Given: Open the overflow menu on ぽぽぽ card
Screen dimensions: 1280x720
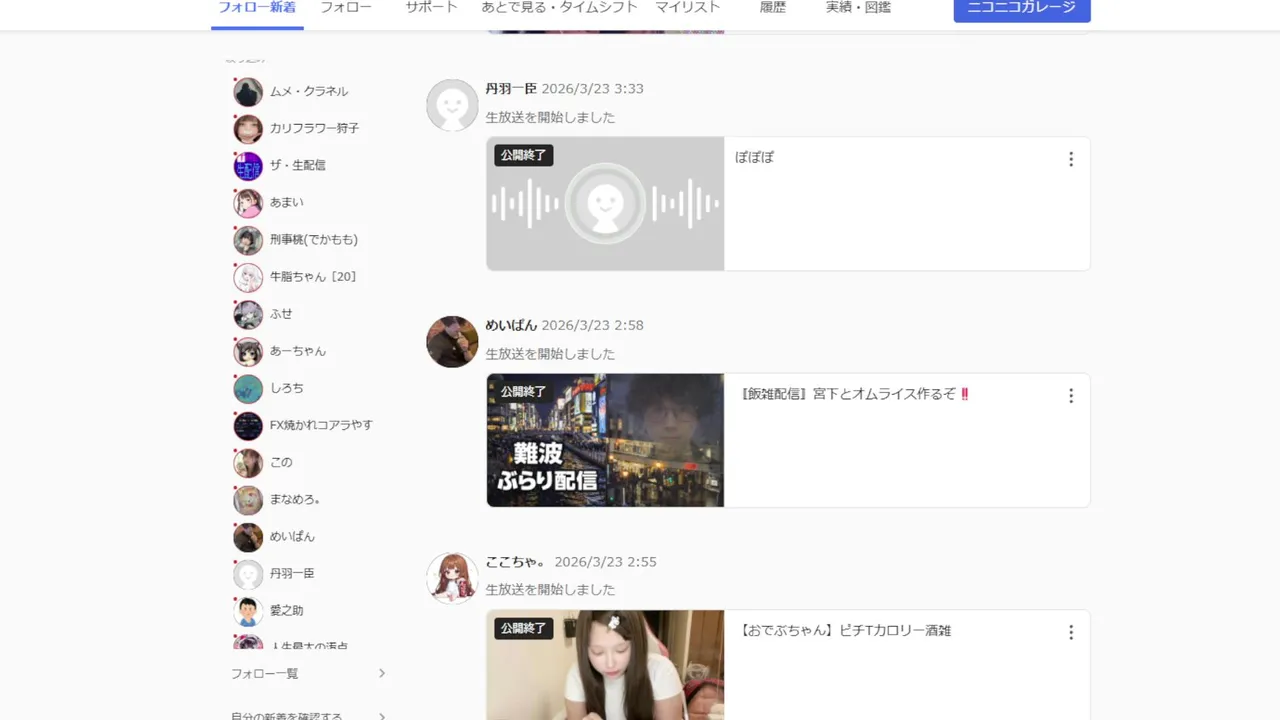Looking at the screenshot, I should tap(1070, 159).
